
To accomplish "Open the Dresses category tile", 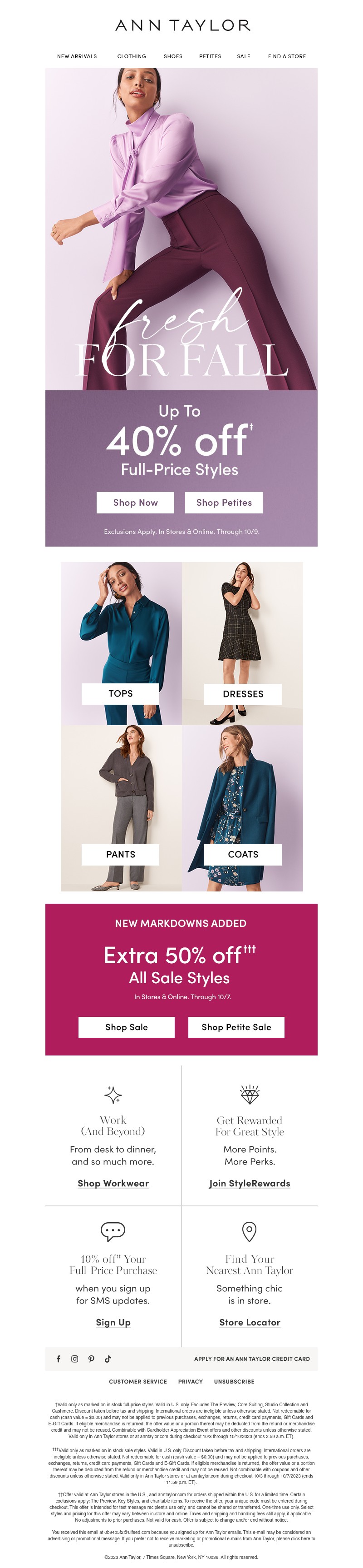I will click(243, 694).
